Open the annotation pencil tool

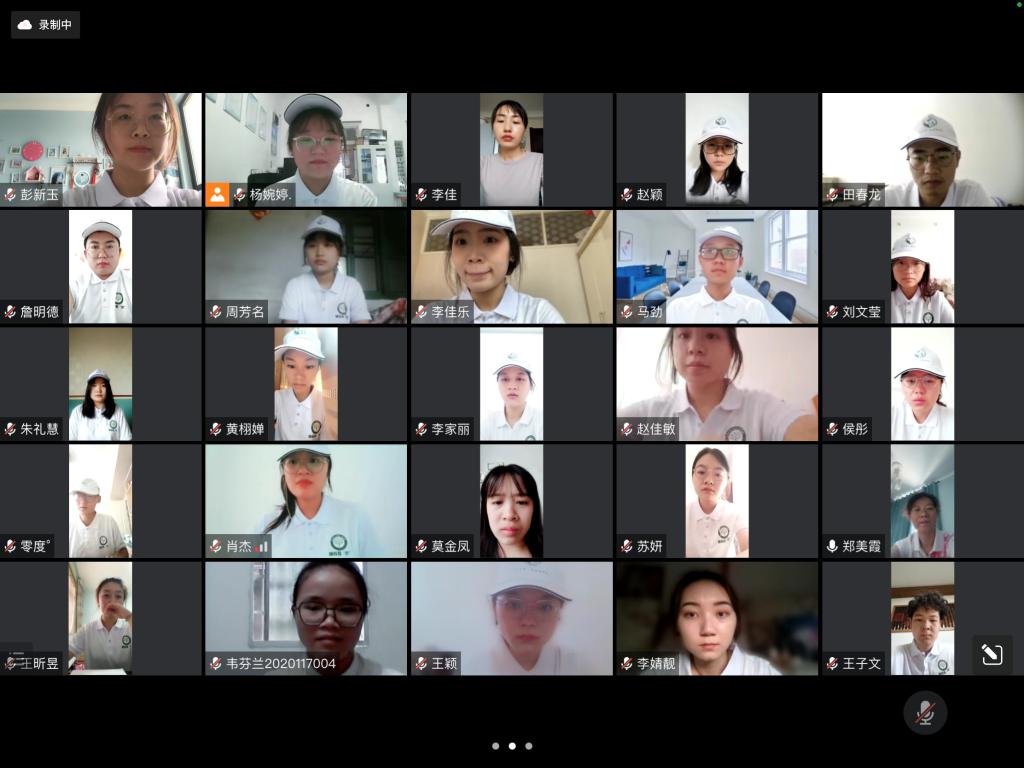pos(991,654)
